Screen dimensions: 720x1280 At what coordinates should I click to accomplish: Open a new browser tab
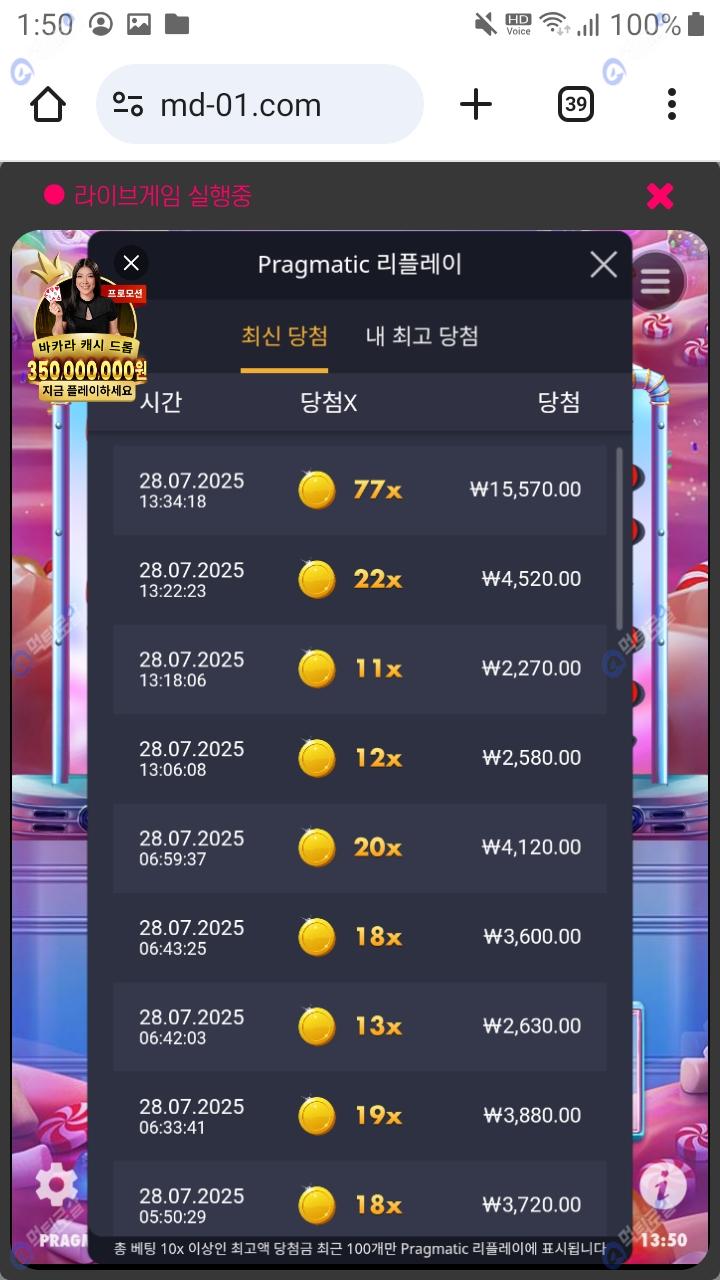coord(476,104)
